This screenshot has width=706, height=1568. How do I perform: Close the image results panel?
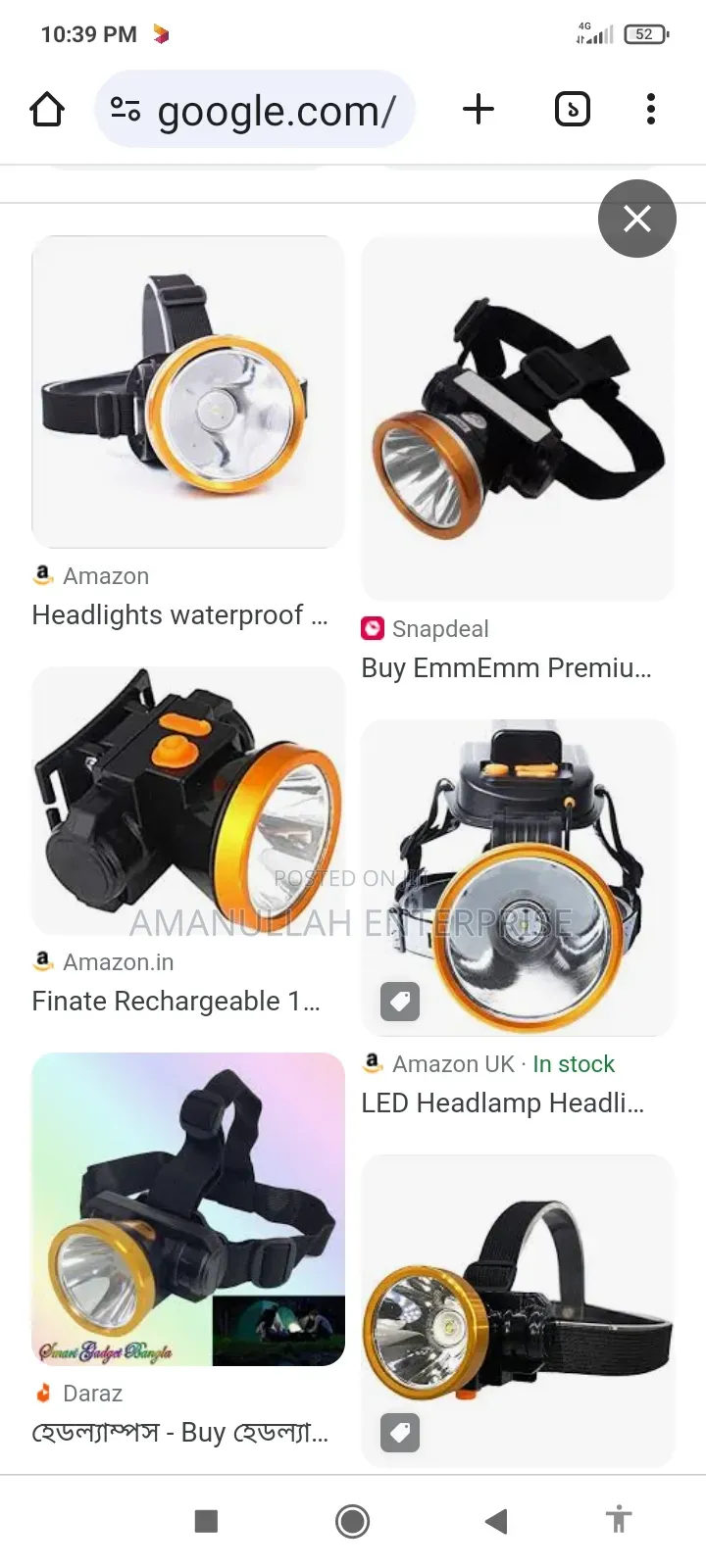[x=636, y=219]
